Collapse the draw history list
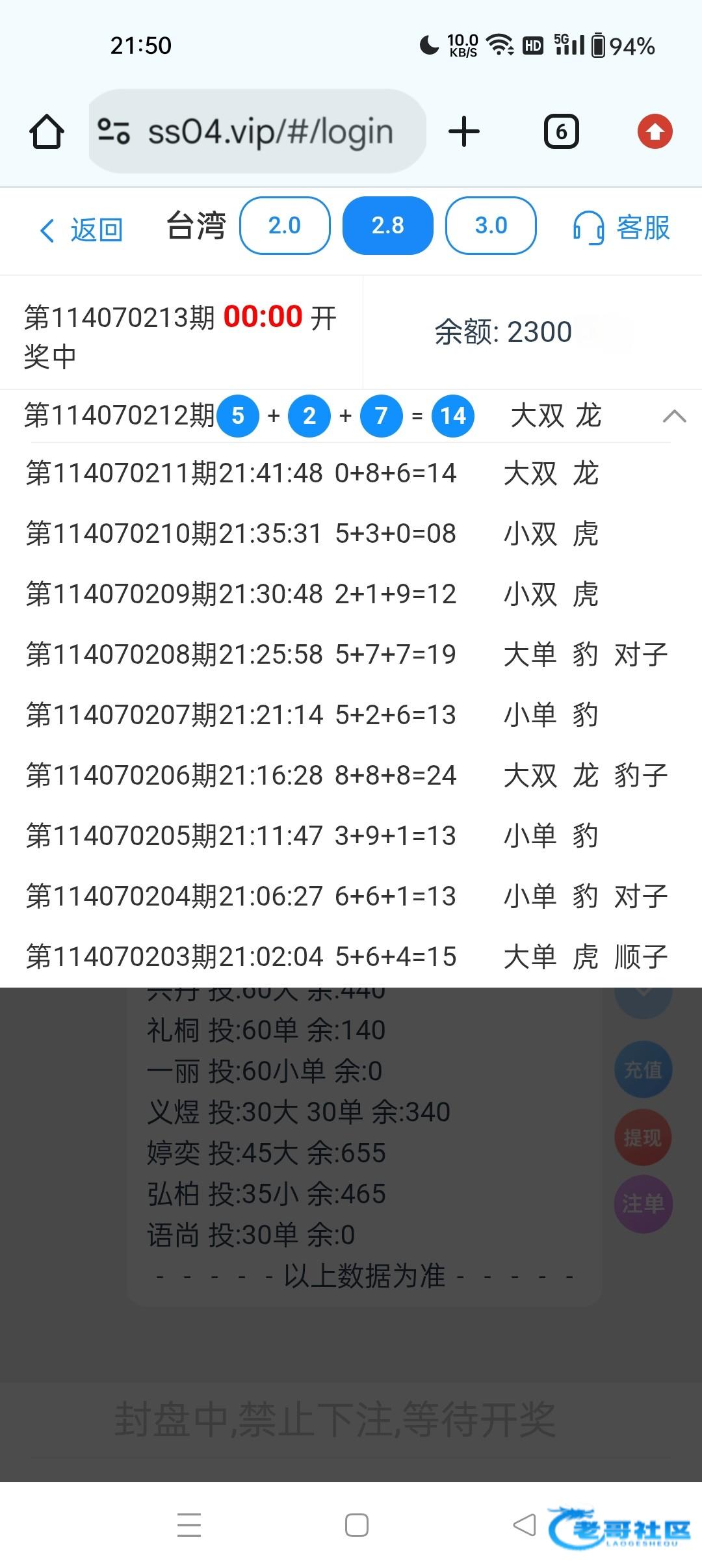Image resolution: width=702 pixels, height=1568 pixels. coord(674,416)
